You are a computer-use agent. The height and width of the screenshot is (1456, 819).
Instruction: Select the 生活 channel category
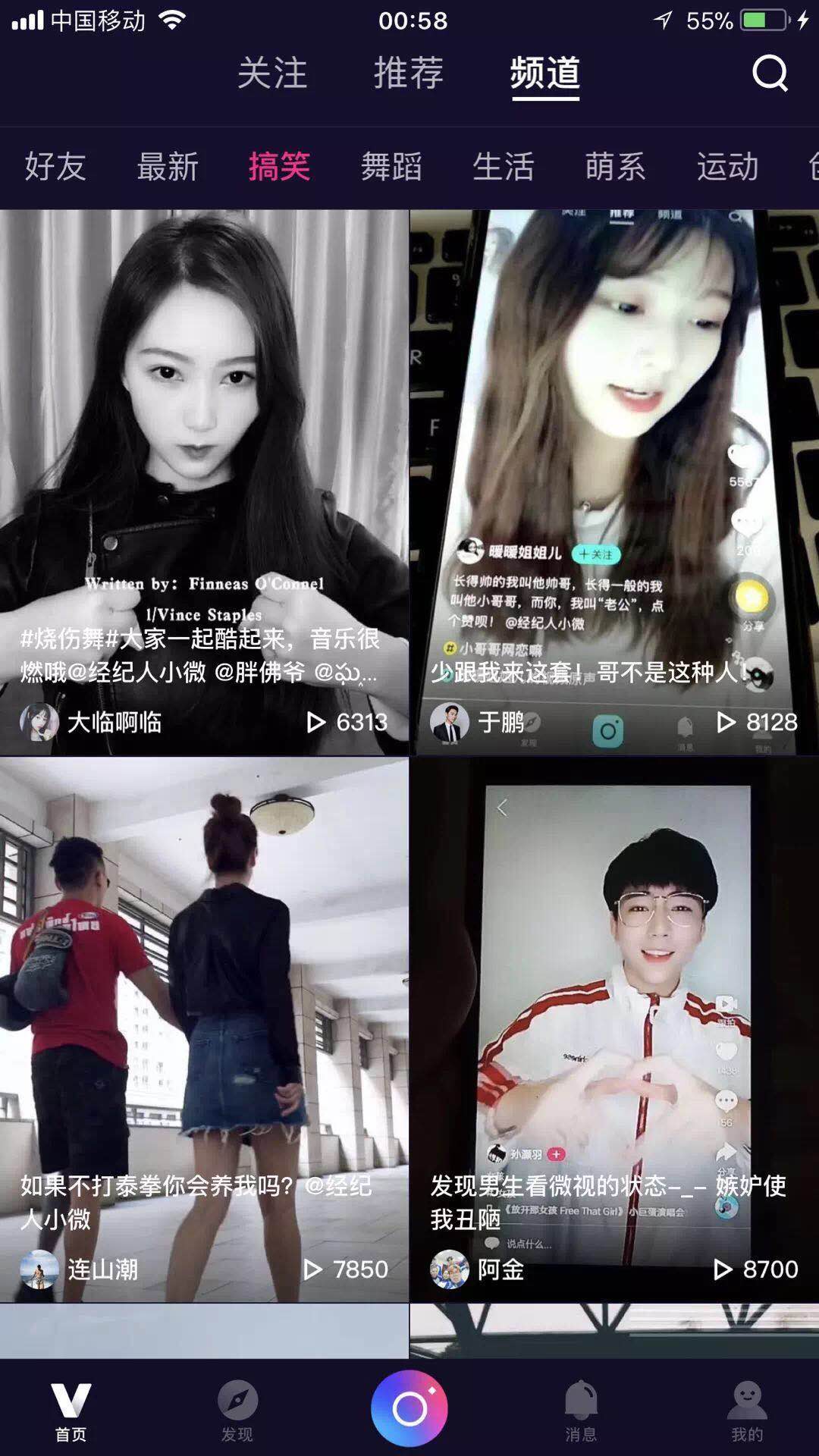tap(504, 167)
